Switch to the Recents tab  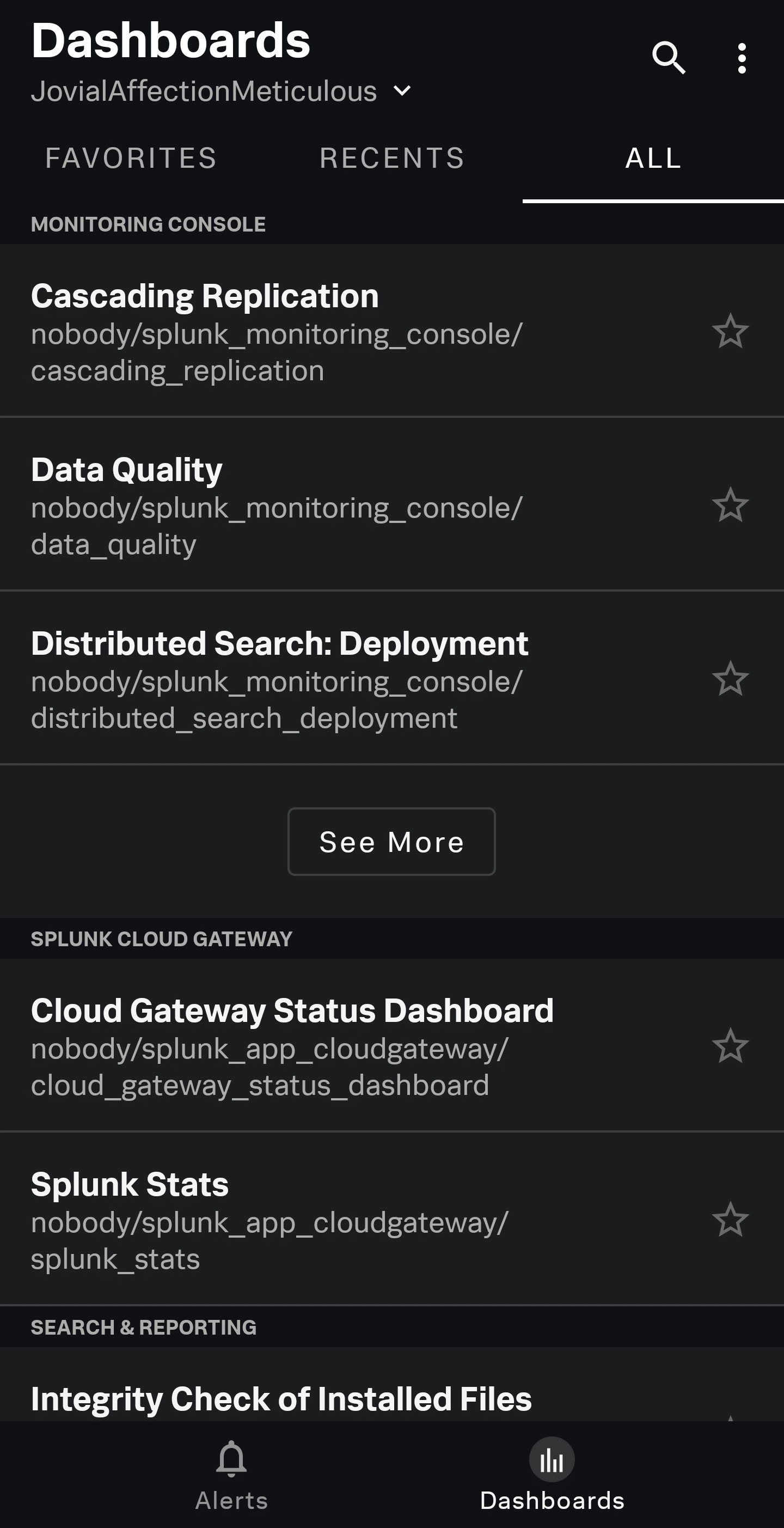[x=391, y=159]
